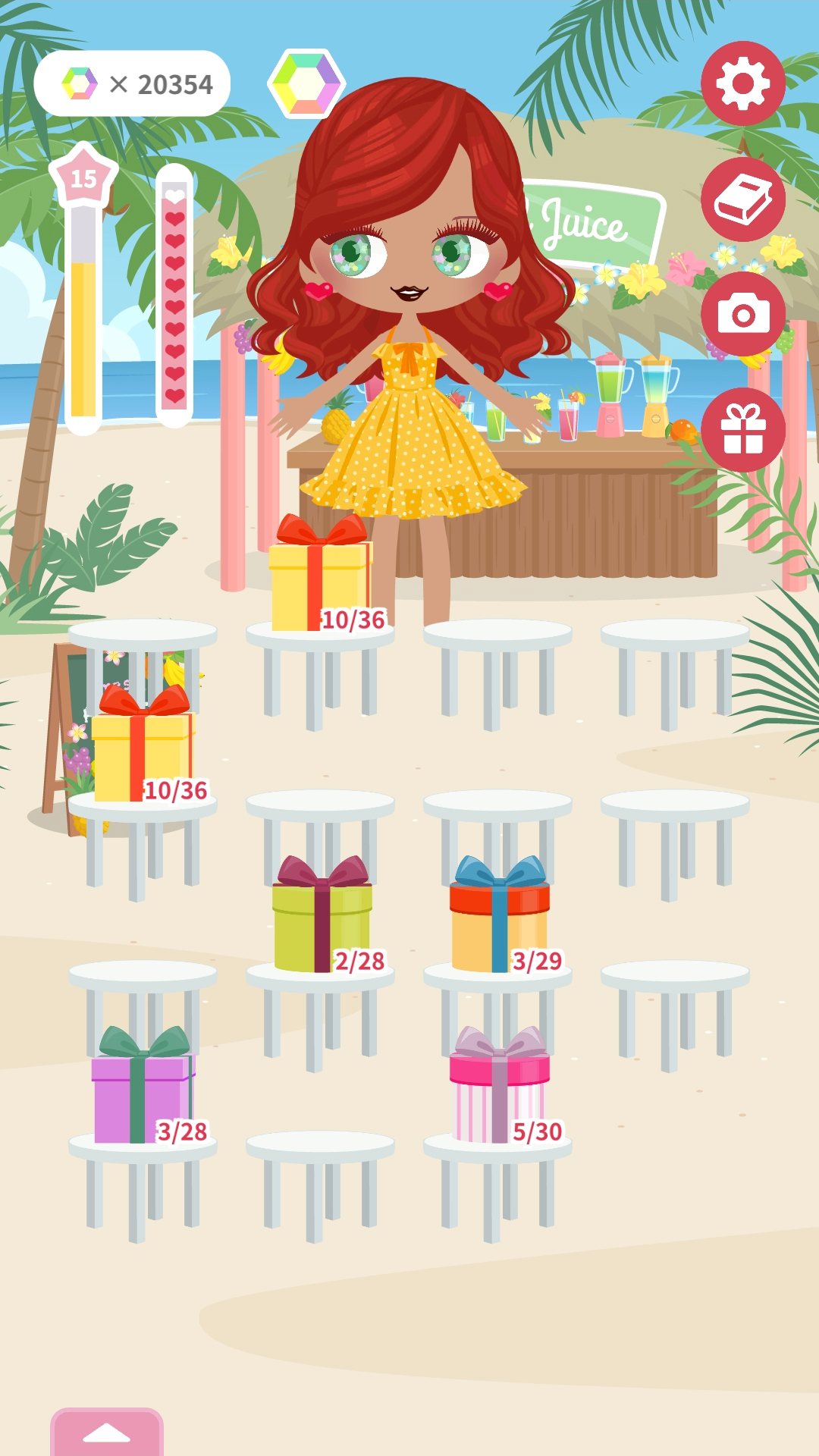Screen dimensions: 819x1456
Task: Take a photo with camera button
Action: click(x=742, y=314)
